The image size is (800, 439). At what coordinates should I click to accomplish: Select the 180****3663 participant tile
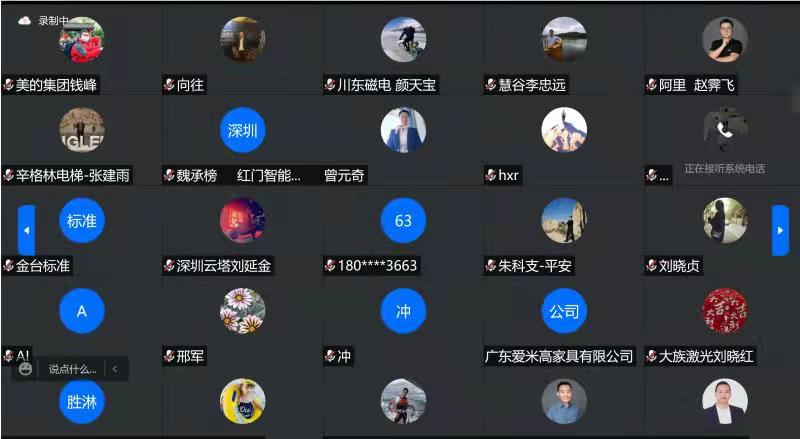(x=403, y=225)
